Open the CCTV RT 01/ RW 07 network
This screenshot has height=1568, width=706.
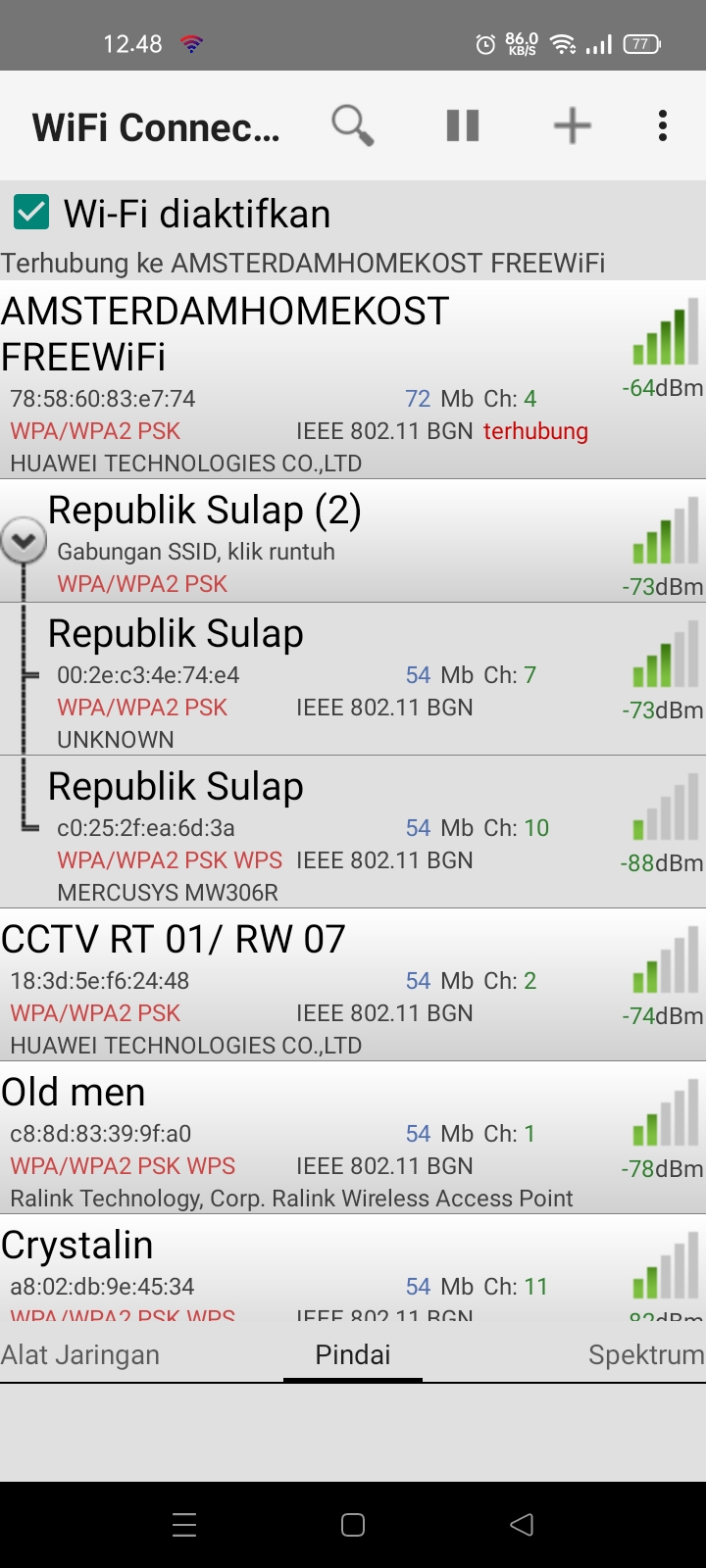pos(353,985)
